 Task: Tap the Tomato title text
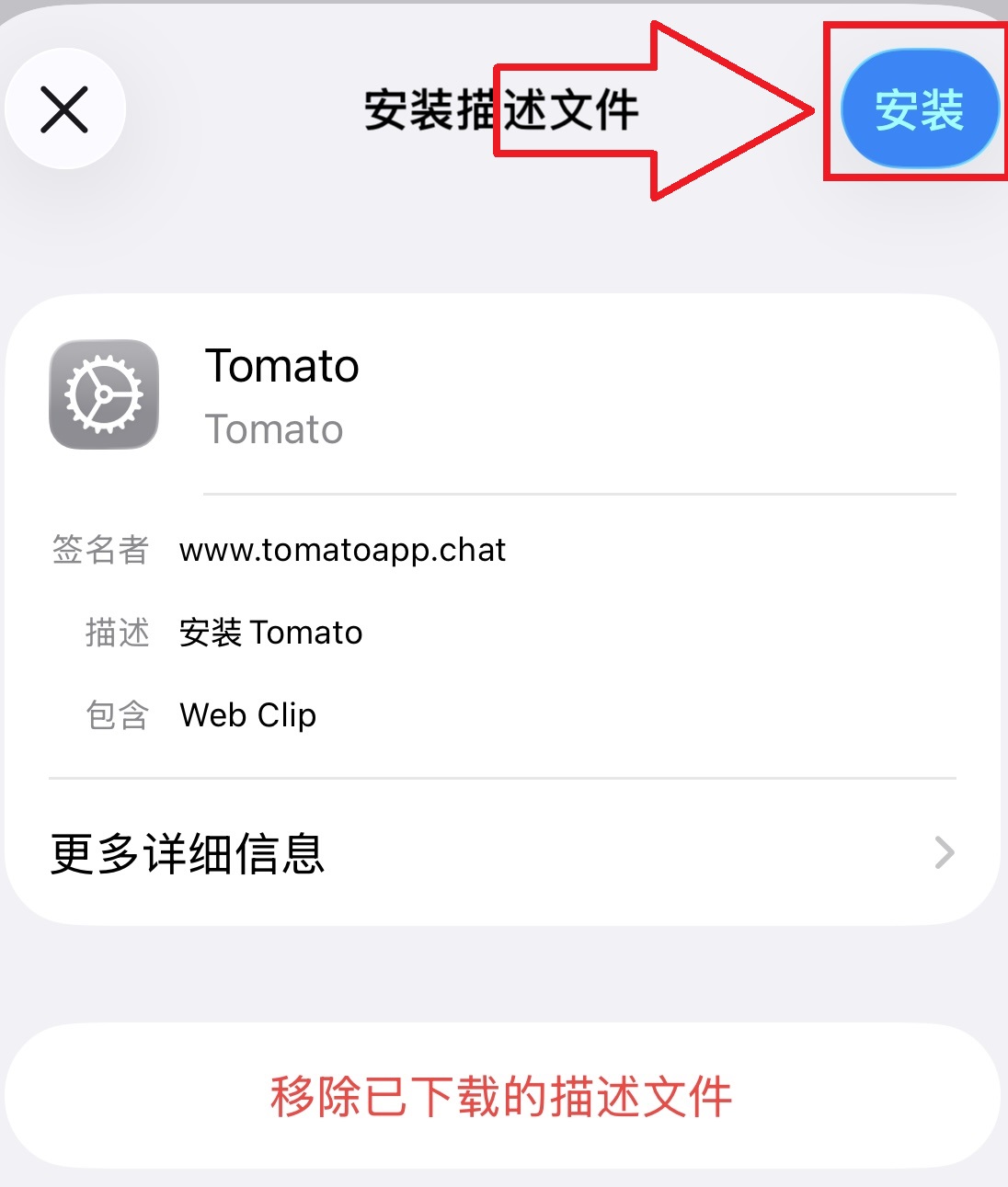282,366
